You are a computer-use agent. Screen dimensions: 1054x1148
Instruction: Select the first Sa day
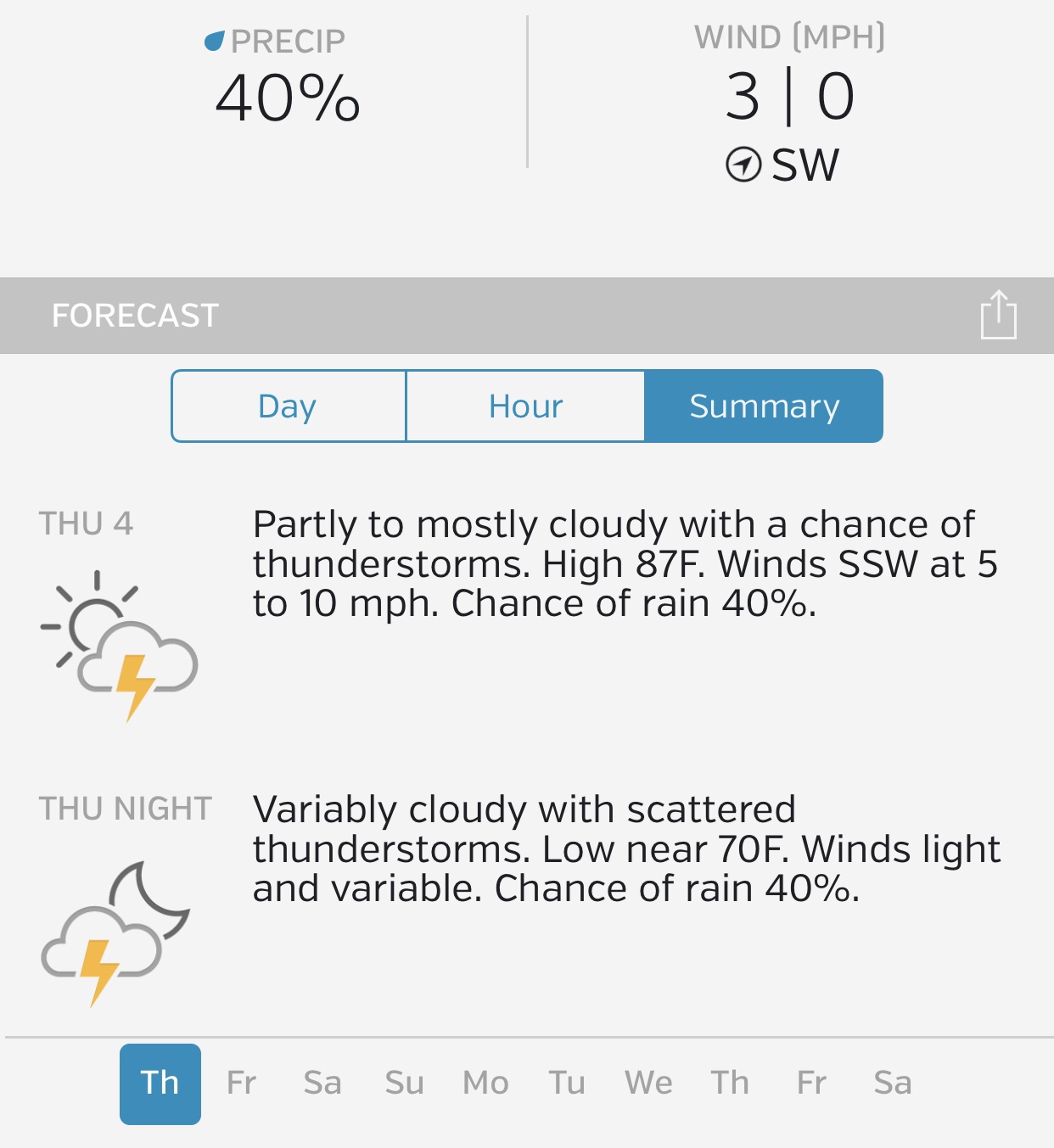click(x=322, y=1084)
